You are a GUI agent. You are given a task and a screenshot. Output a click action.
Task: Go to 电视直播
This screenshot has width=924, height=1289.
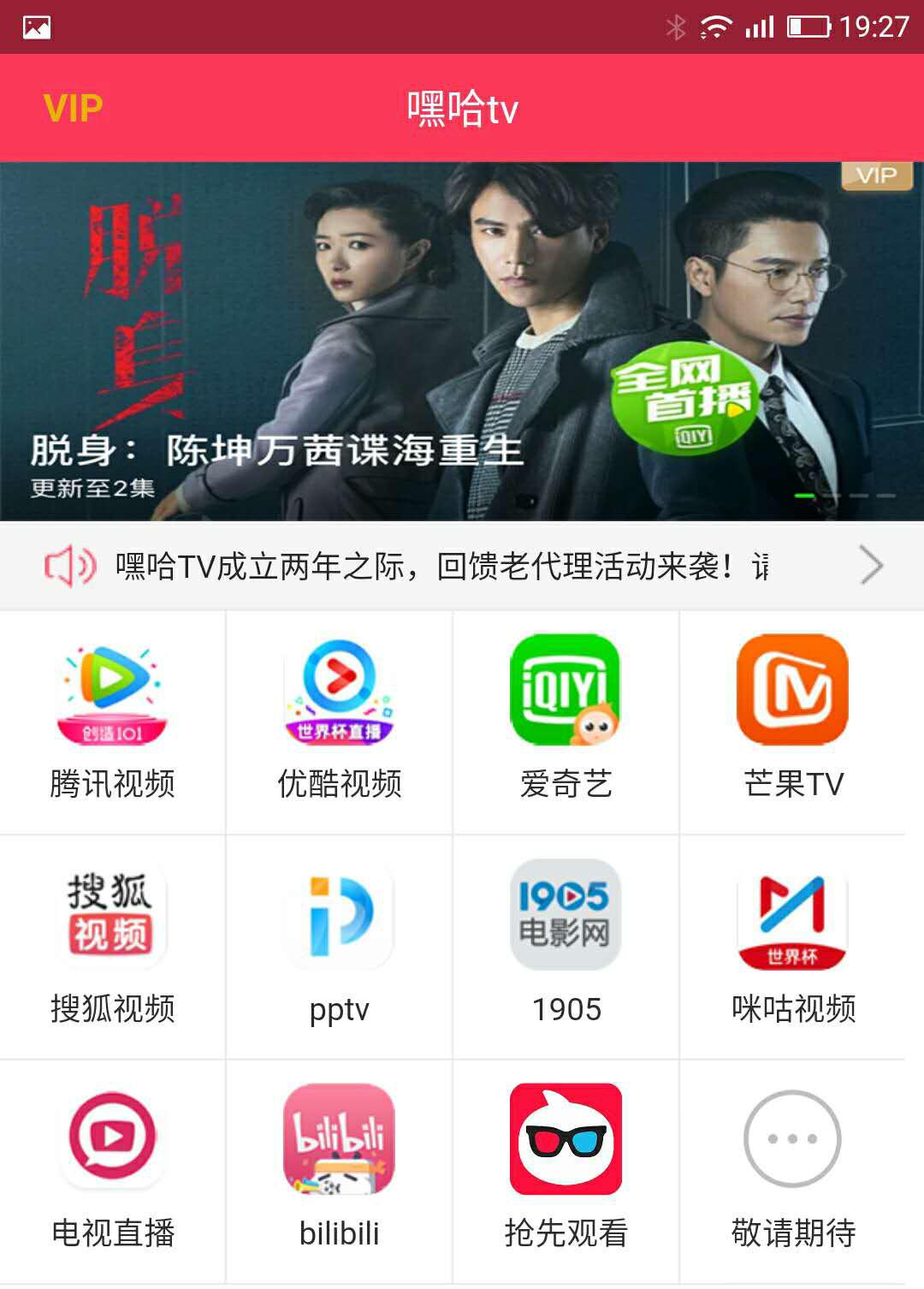(x=112, y=1170)
